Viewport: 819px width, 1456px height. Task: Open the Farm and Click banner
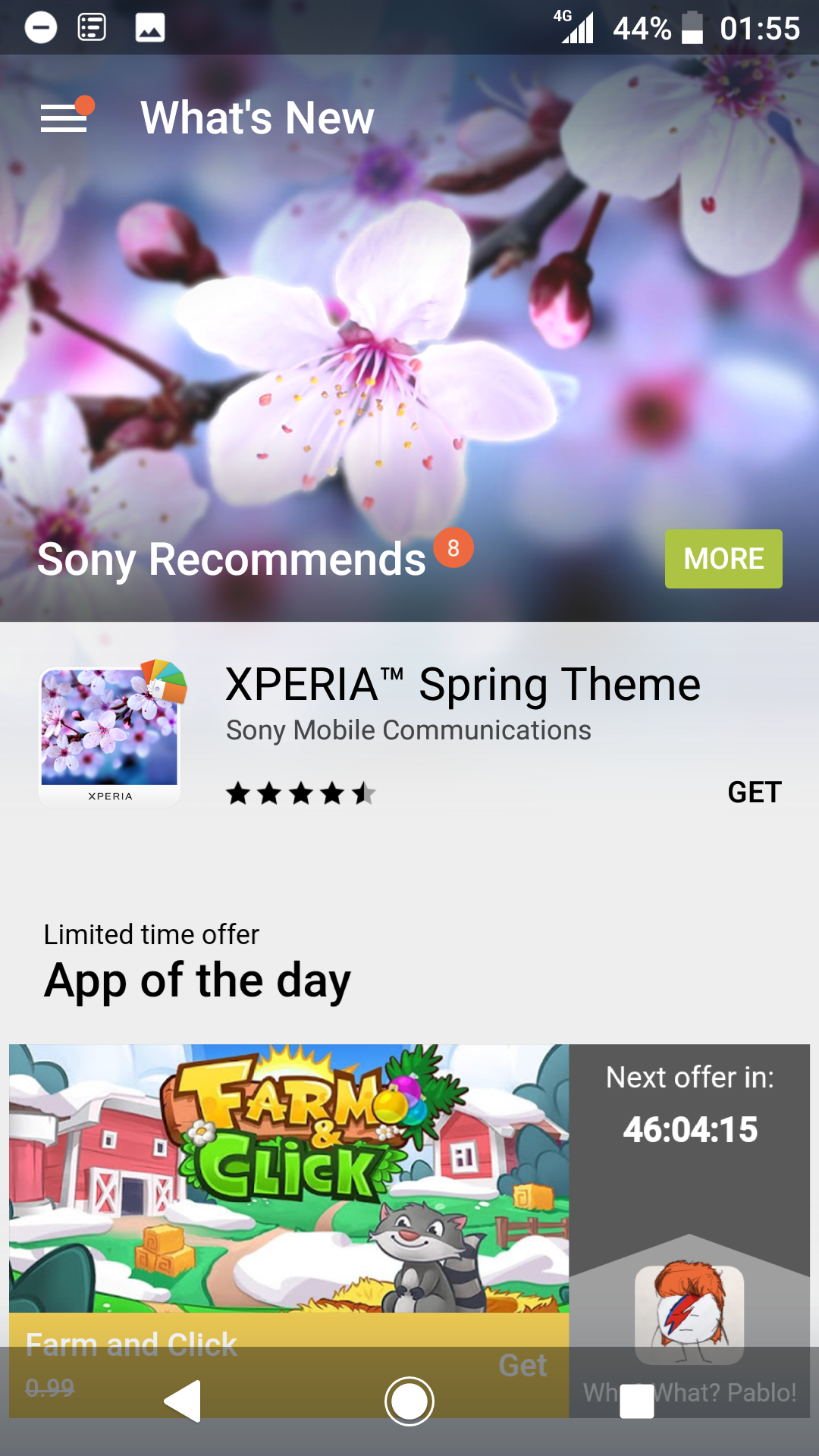(289, 1178)
